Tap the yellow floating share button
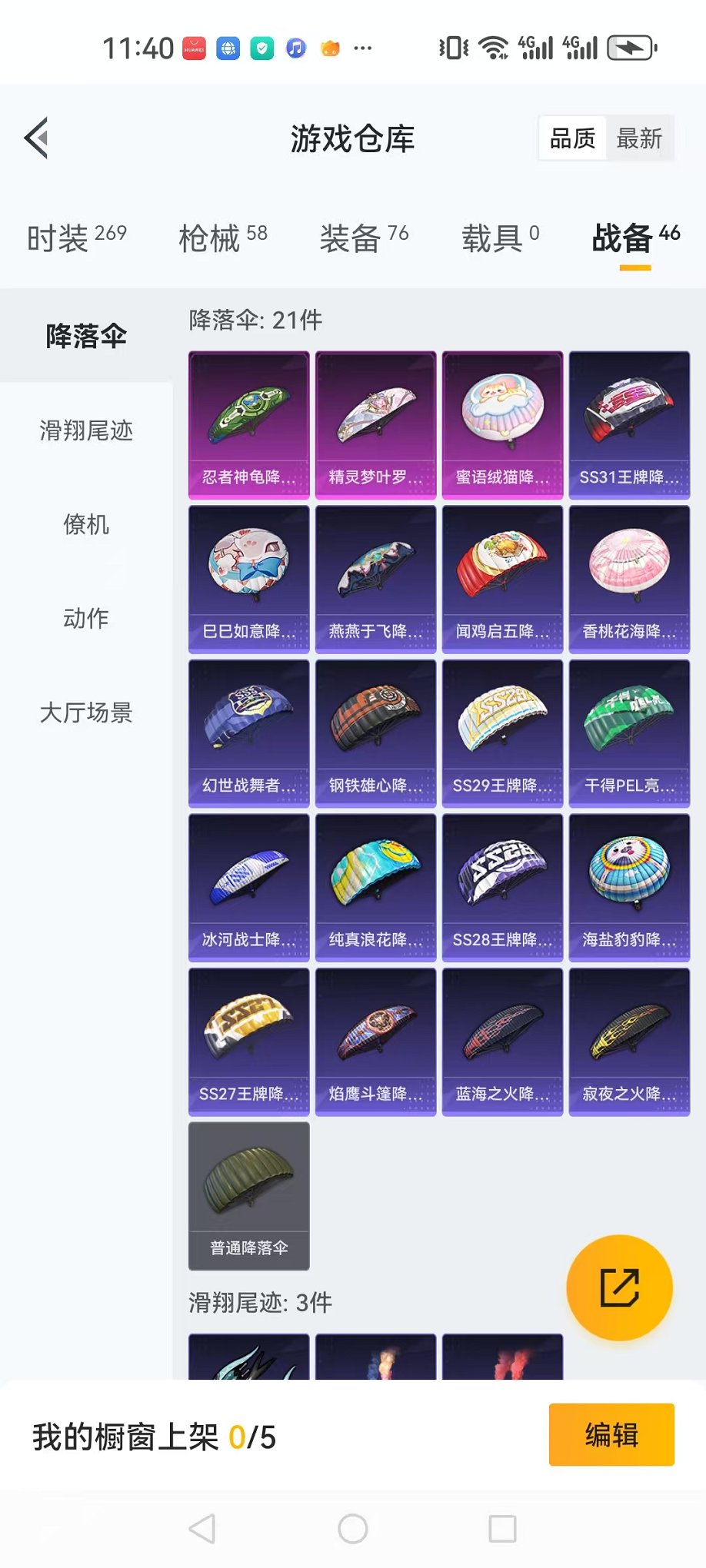Viewport: 706px width, 1568px height. [619, 1287]
